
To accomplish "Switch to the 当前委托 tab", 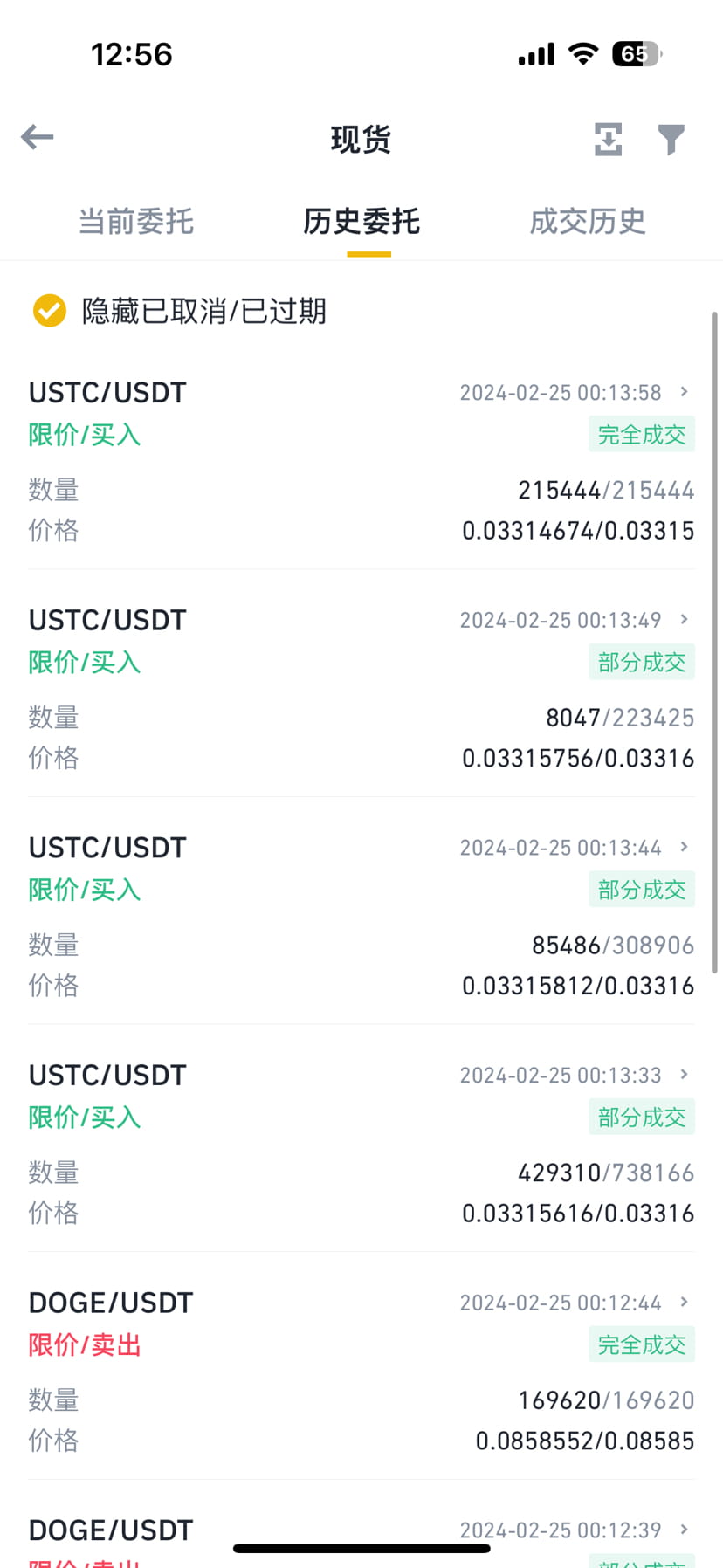I will (135, 222).
